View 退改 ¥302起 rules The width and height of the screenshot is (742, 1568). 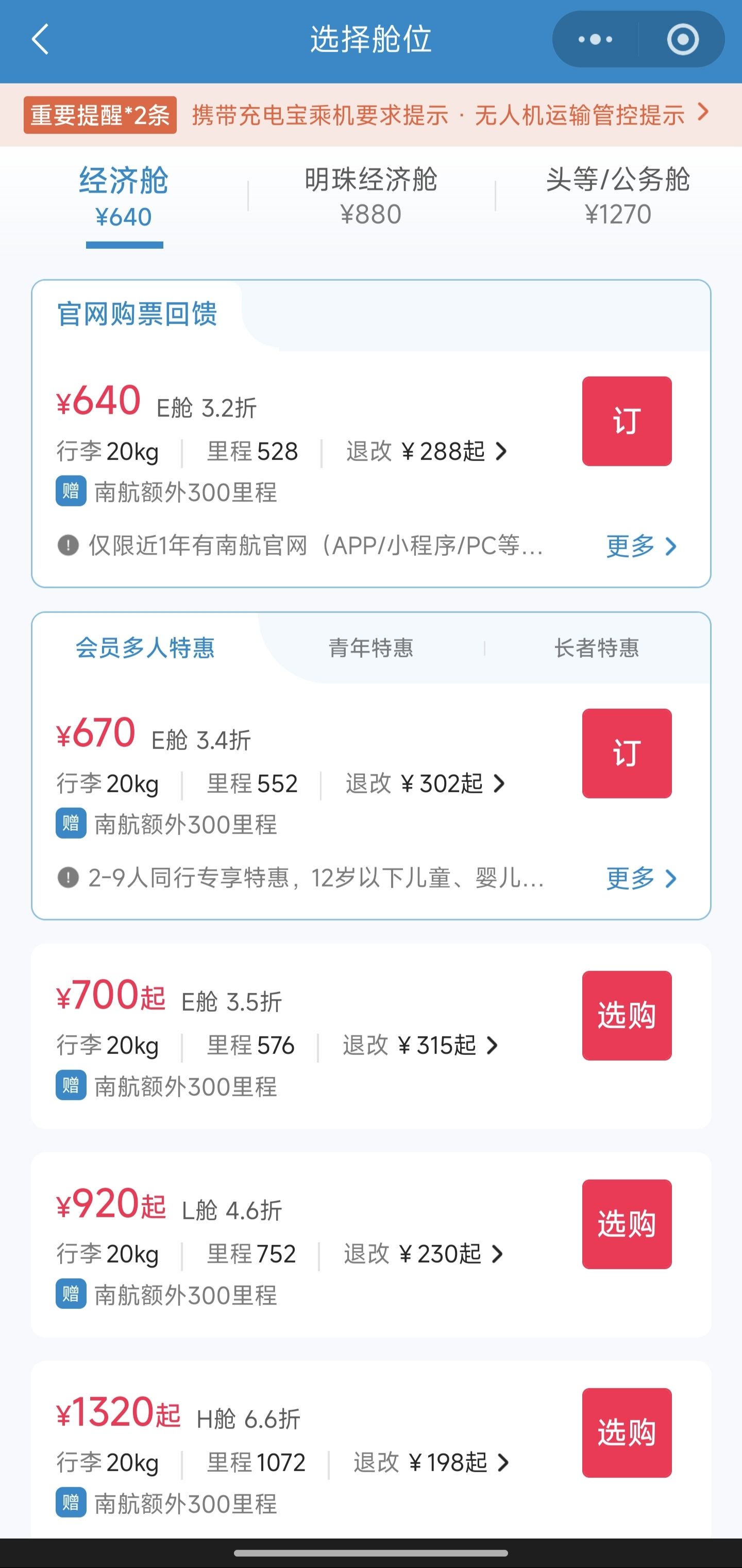click(x=426, y=784)
